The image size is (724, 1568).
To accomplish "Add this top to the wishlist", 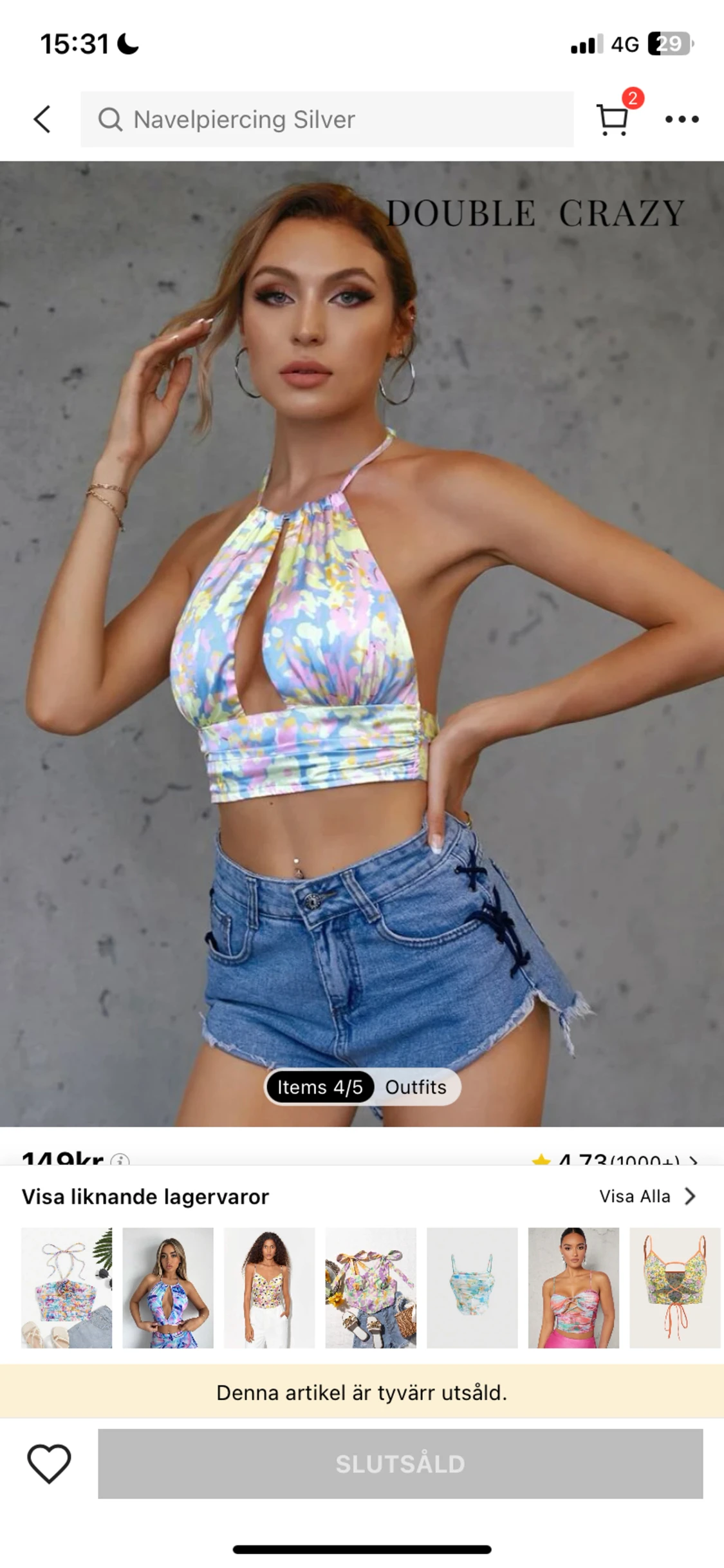I will (x=49, y=1463).
